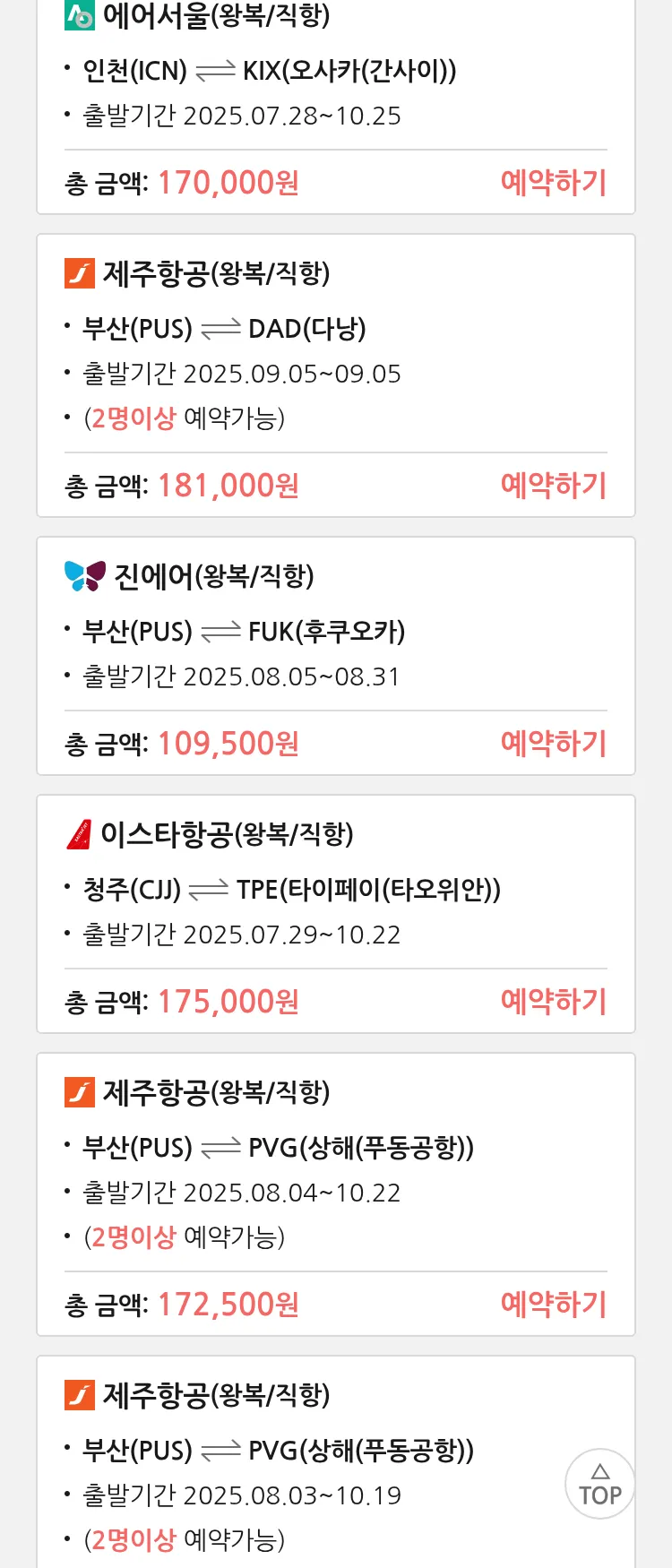This screenshot has width=672, height=1568.
Task: Jump back to top with TOP button
Action: [599, 1484]
